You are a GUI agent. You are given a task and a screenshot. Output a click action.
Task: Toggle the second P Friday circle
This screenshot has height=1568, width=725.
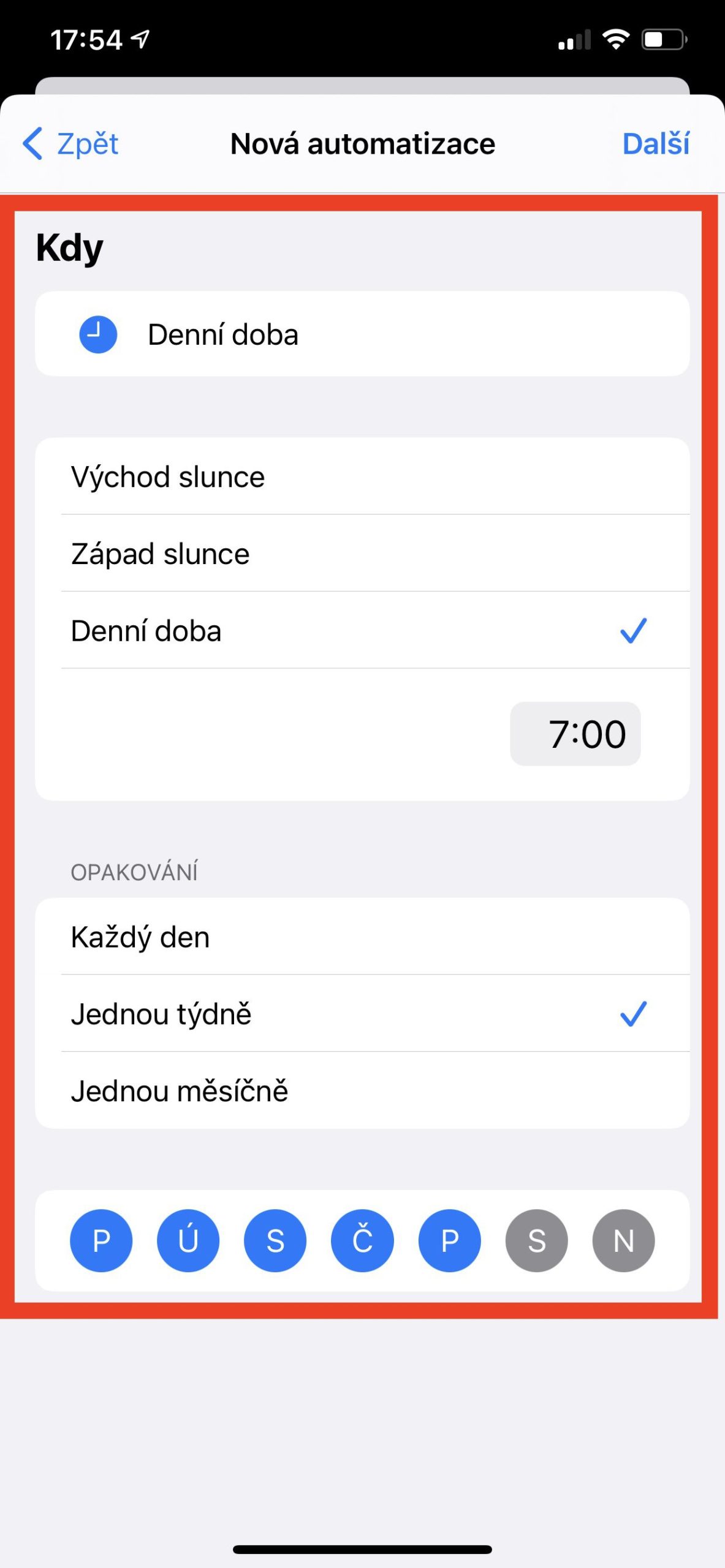point(449,1241)
